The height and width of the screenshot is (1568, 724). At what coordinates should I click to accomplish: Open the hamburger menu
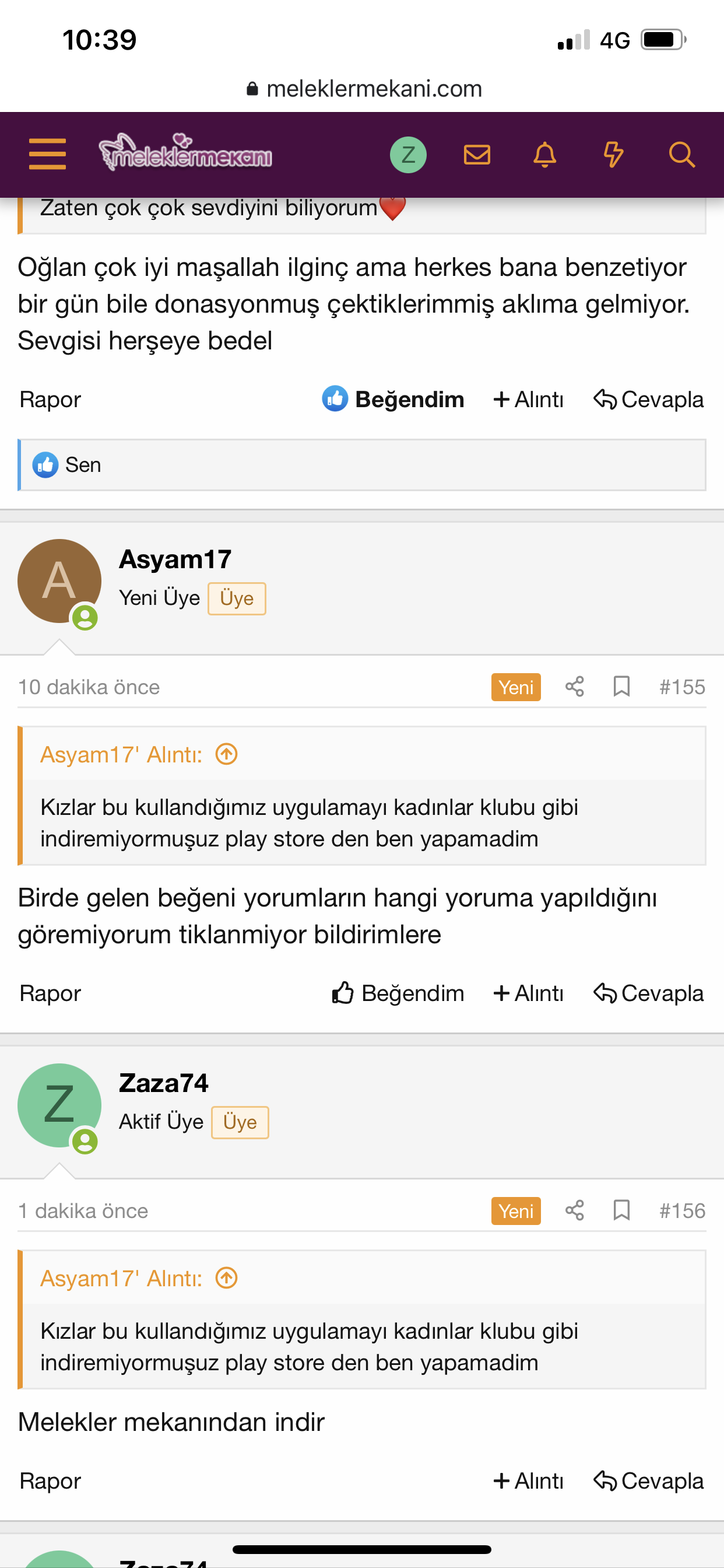(47, 154)
